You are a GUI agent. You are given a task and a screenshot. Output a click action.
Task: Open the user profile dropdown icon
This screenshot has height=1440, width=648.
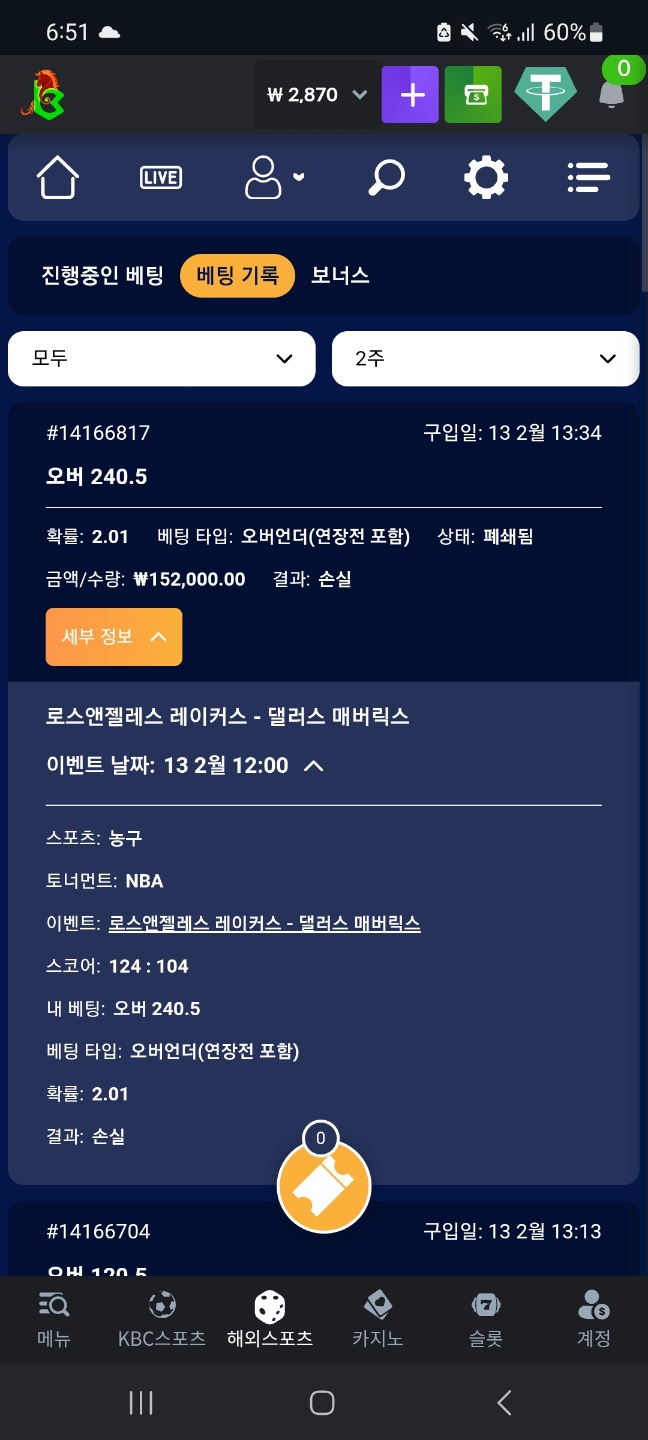(273, 178)
